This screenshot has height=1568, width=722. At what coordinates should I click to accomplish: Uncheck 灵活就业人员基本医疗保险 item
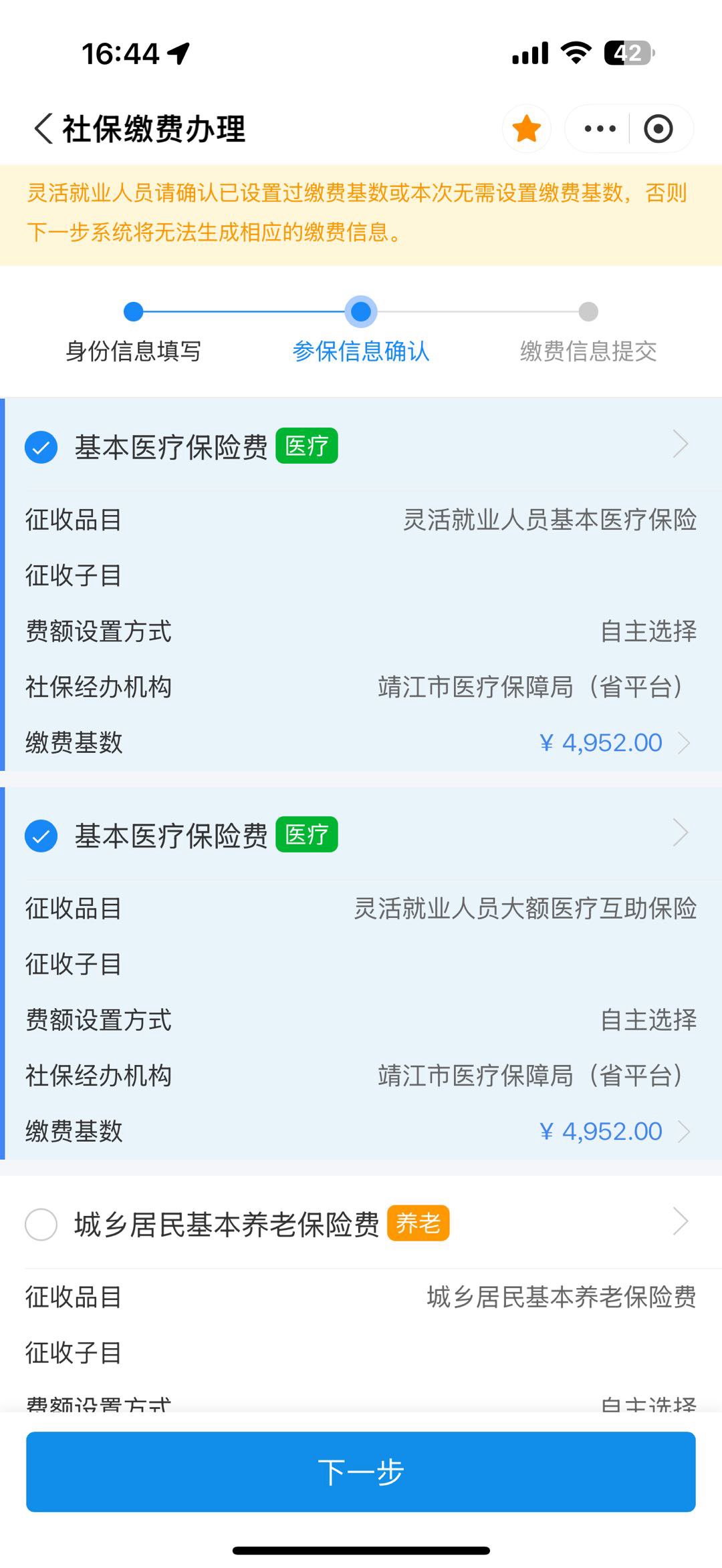point(41,447)
